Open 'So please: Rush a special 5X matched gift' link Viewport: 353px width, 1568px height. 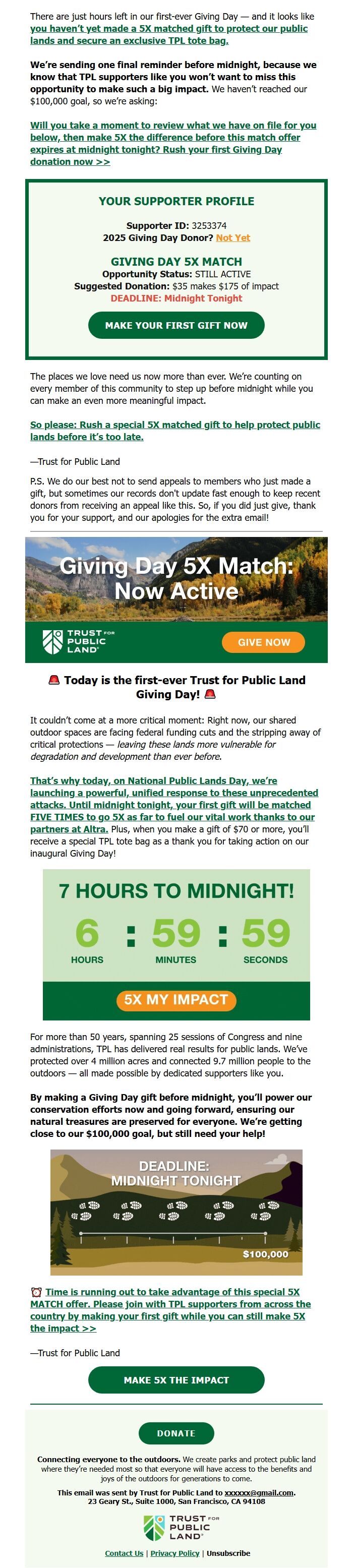[x=175, y=431]
